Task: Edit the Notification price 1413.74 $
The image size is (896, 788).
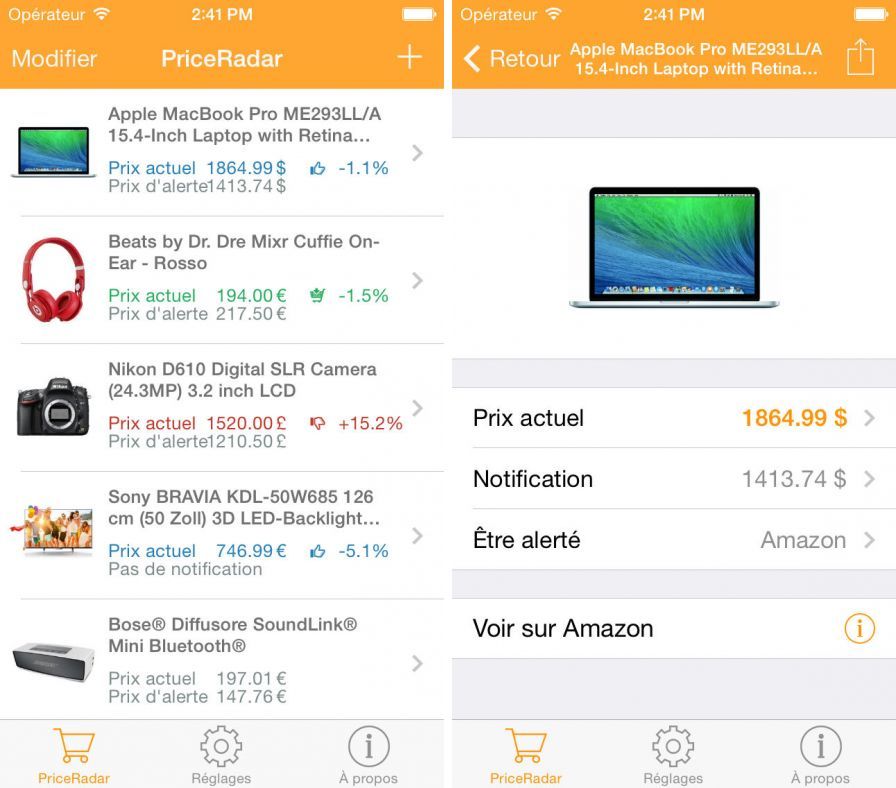Action: click(673, 479)
